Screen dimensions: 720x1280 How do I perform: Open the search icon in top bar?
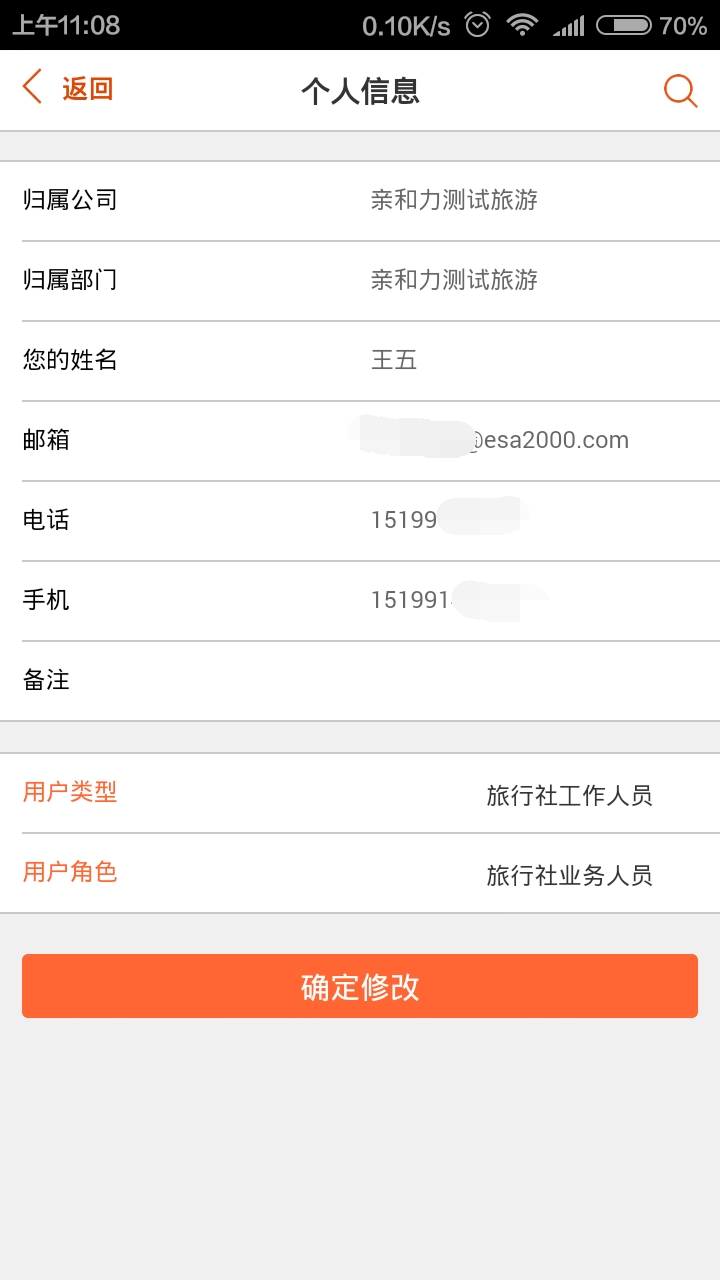[x=680, y=90]
